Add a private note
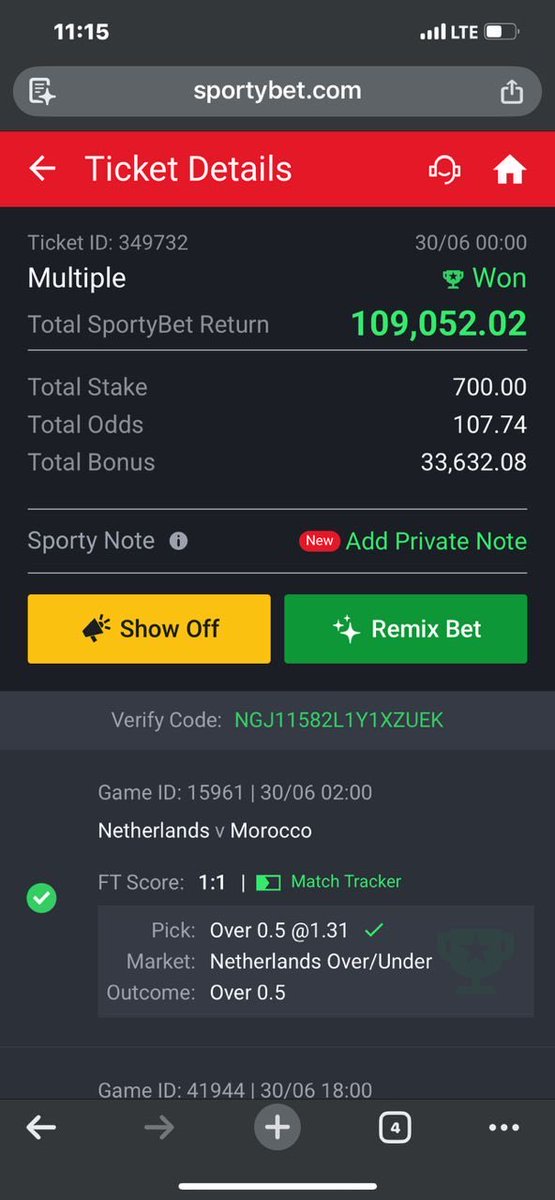 [436, 541]
